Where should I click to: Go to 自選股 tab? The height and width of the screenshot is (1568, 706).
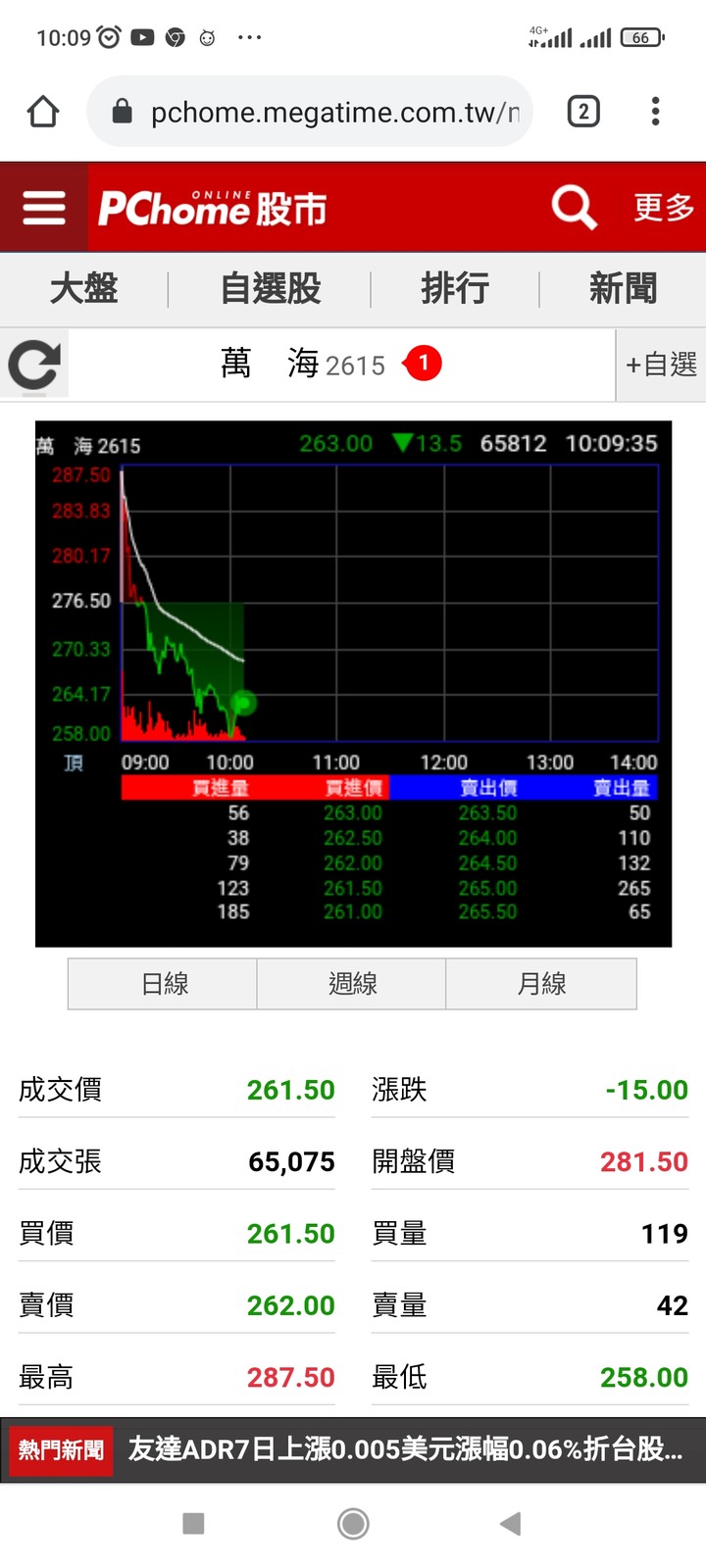coord(270,289)
